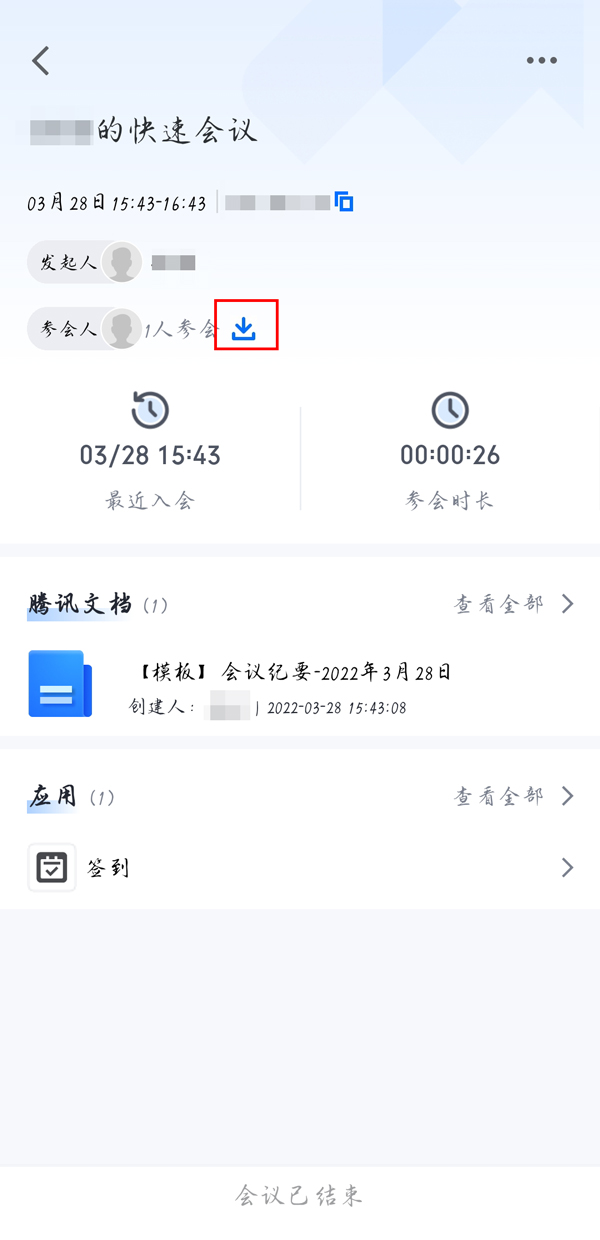Go back using the top-left arrow
This screenshot has width=600, height=1240.
point(41,61)
